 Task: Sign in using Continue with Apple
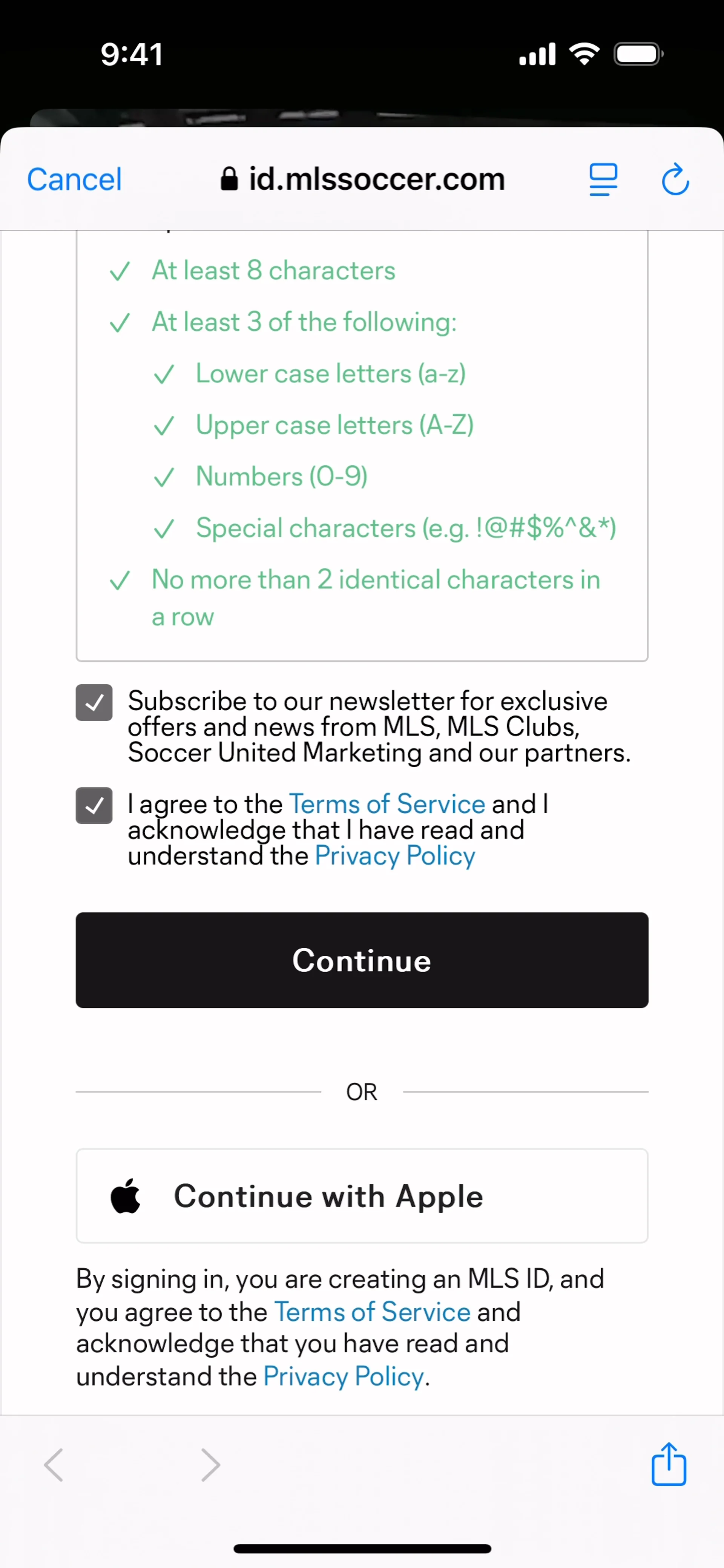(362, 1196)
